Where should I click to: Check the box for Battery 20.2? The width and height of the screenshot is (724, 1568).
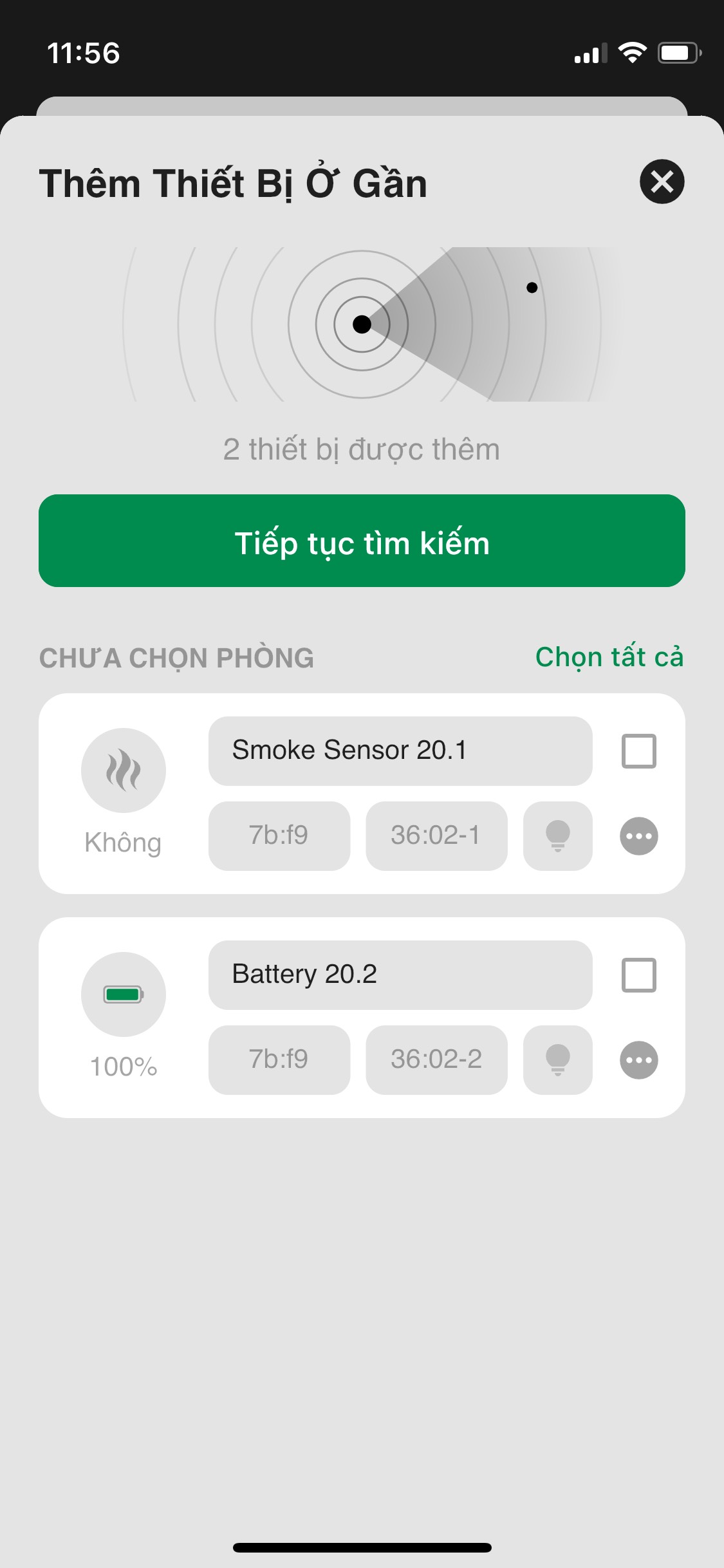point(638,975)
